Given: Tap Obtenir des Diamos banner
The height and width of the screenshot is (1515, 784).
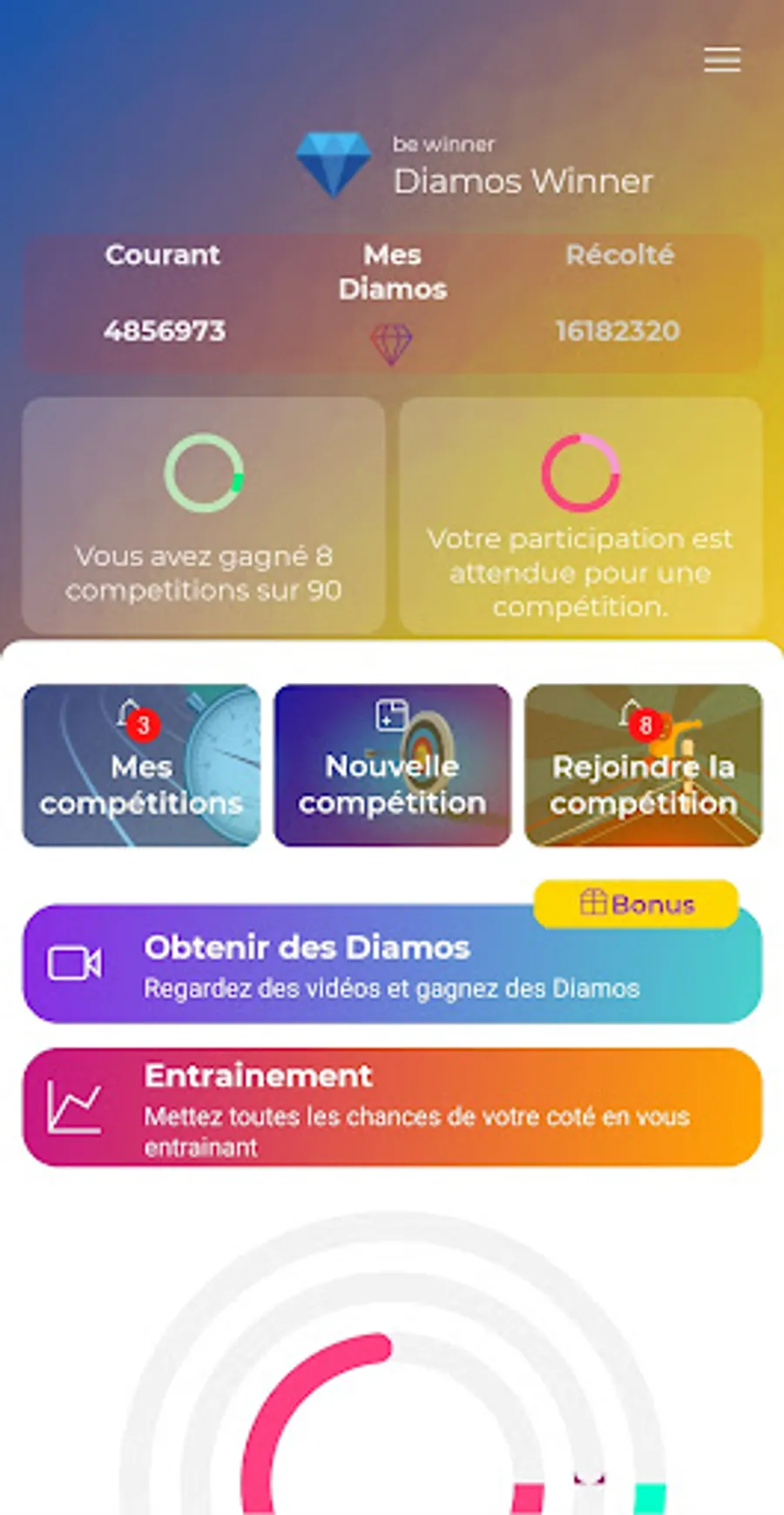Looking at the screenshot, I should (392, 964).
